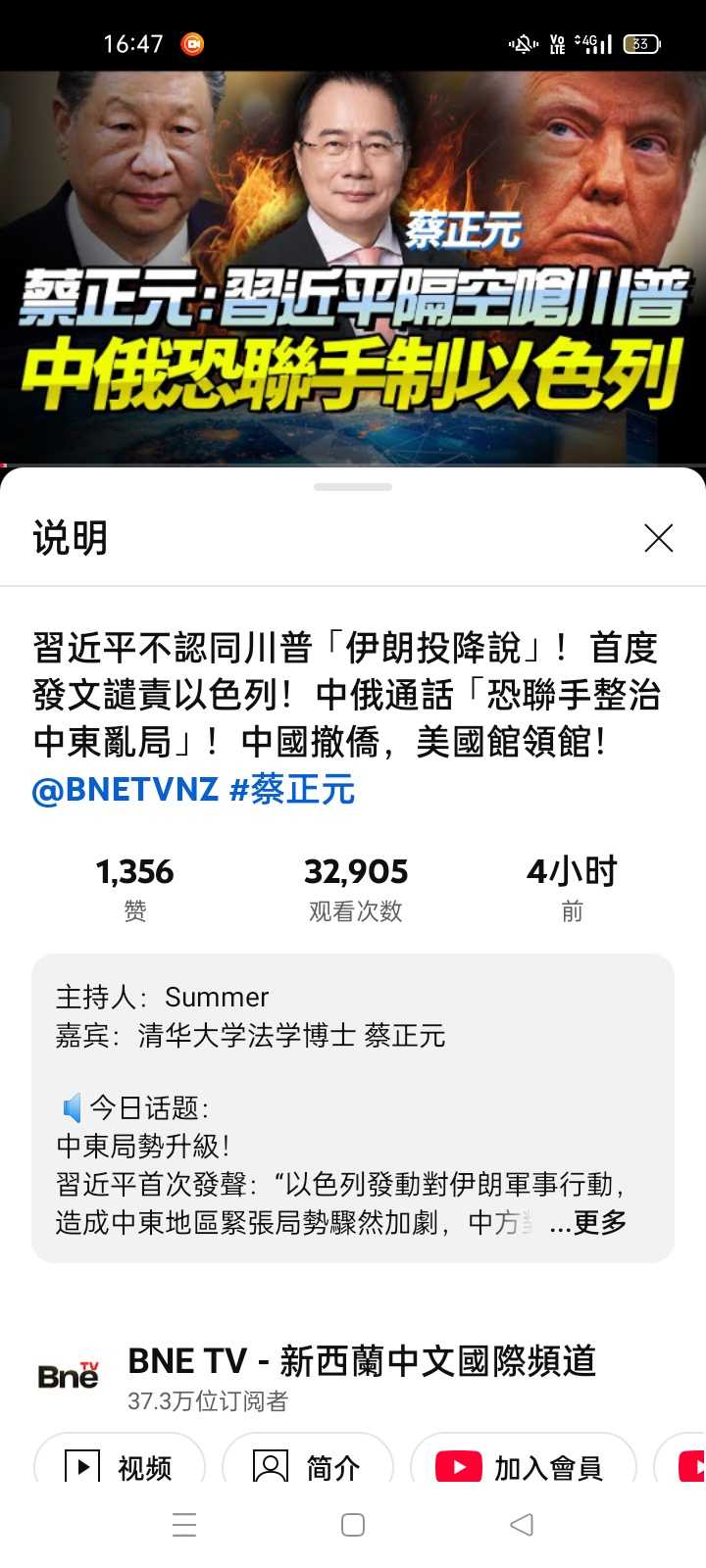706x1568 pixels.
Task: Open recent apps from navigation bar
Action: [184, 1524]
